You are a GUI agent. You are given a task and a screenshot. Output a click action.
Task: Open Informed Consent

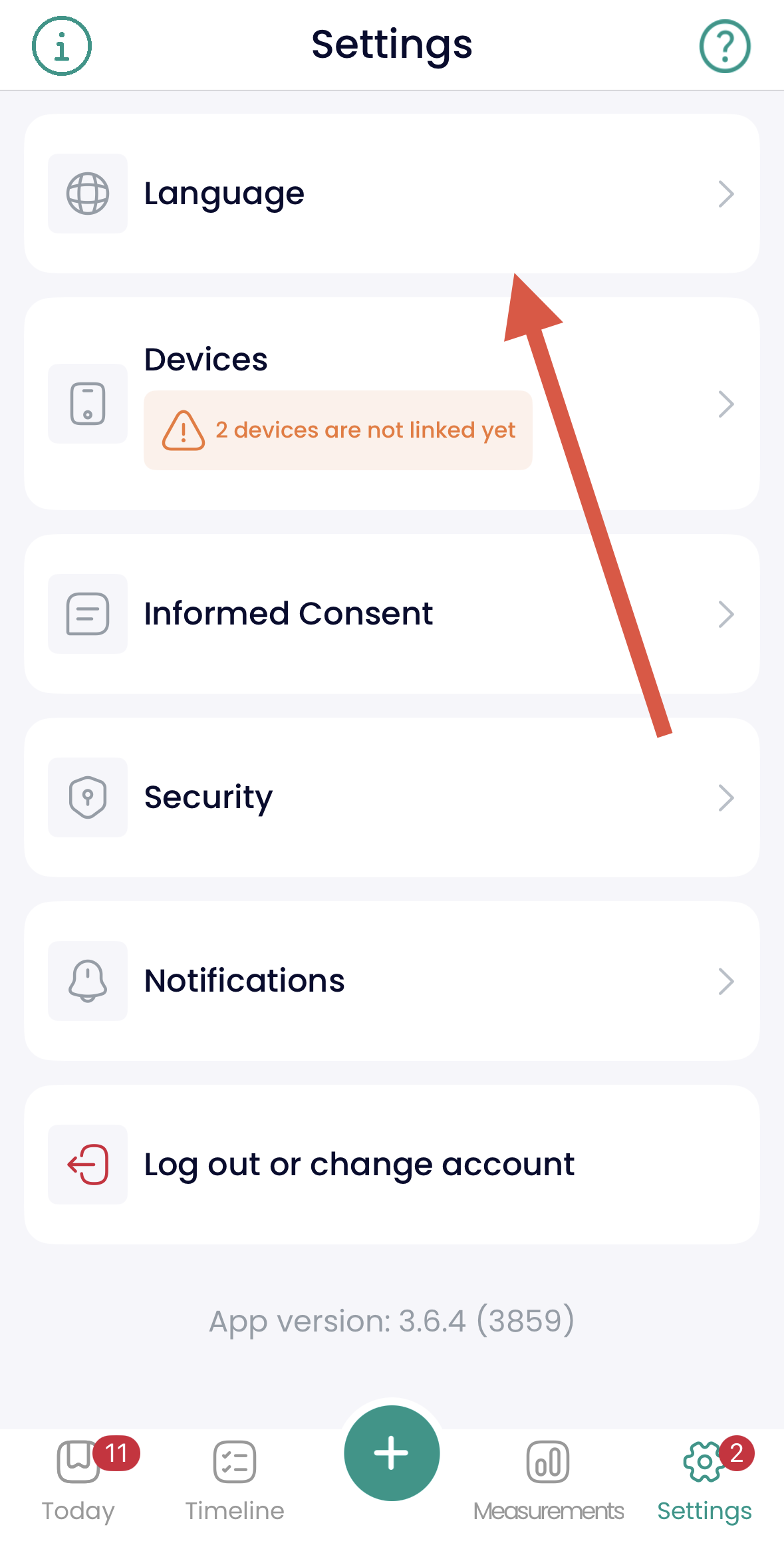[392, 614]
